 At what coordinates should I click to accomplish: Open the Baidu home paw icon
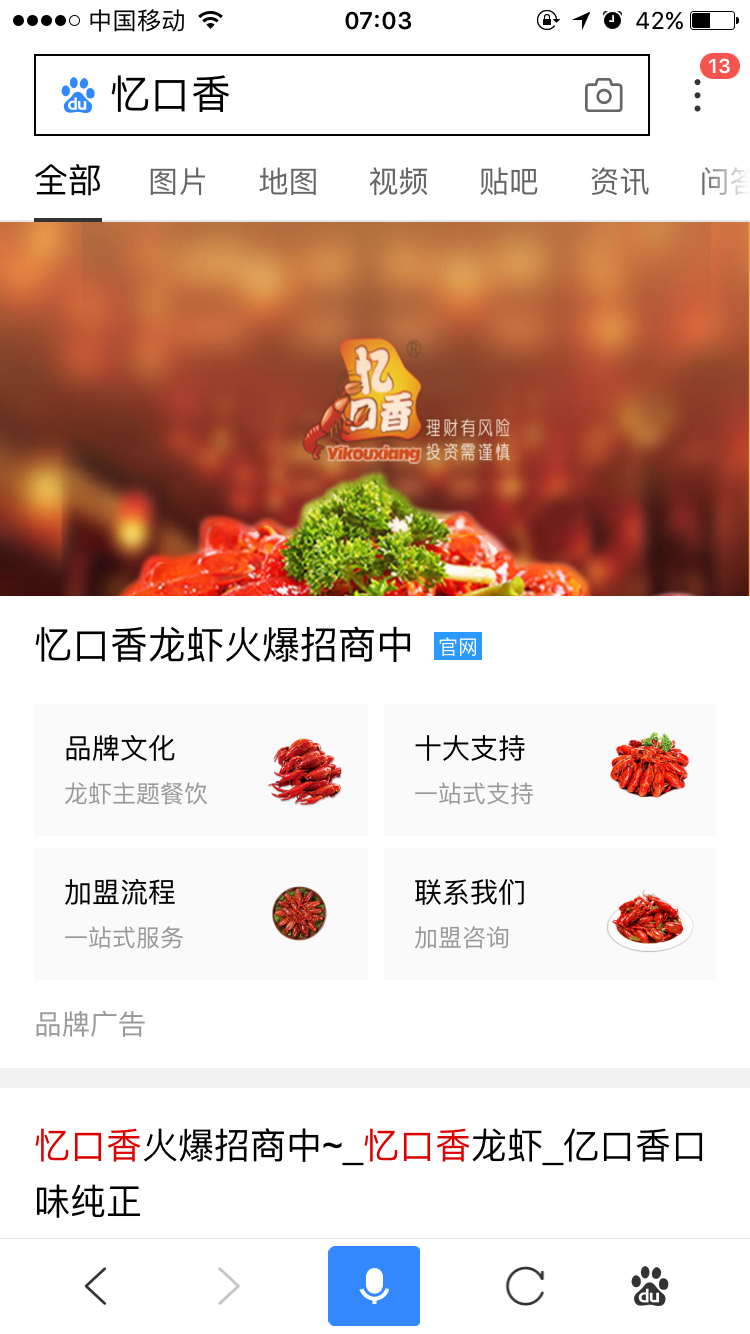tap(650, 1286)
